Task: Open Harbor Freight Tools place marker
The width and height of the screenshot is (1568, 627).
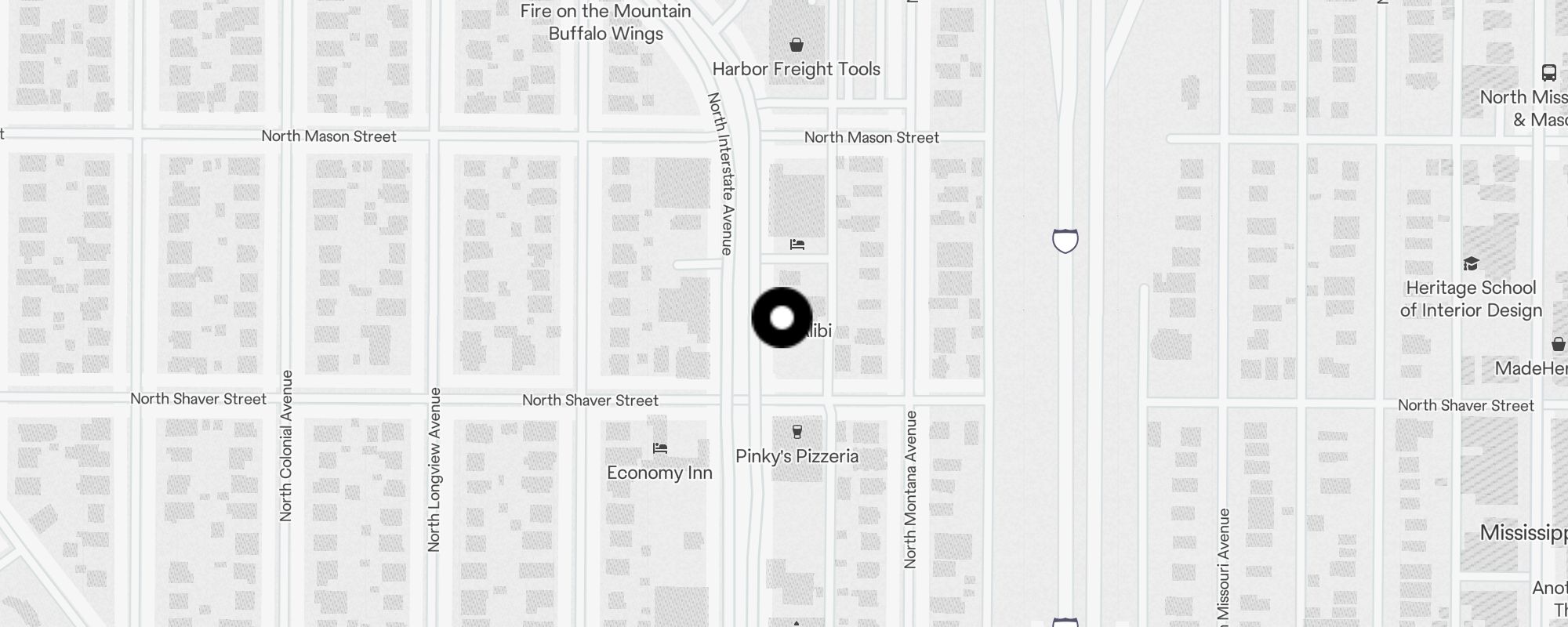Action: [796, 45]
